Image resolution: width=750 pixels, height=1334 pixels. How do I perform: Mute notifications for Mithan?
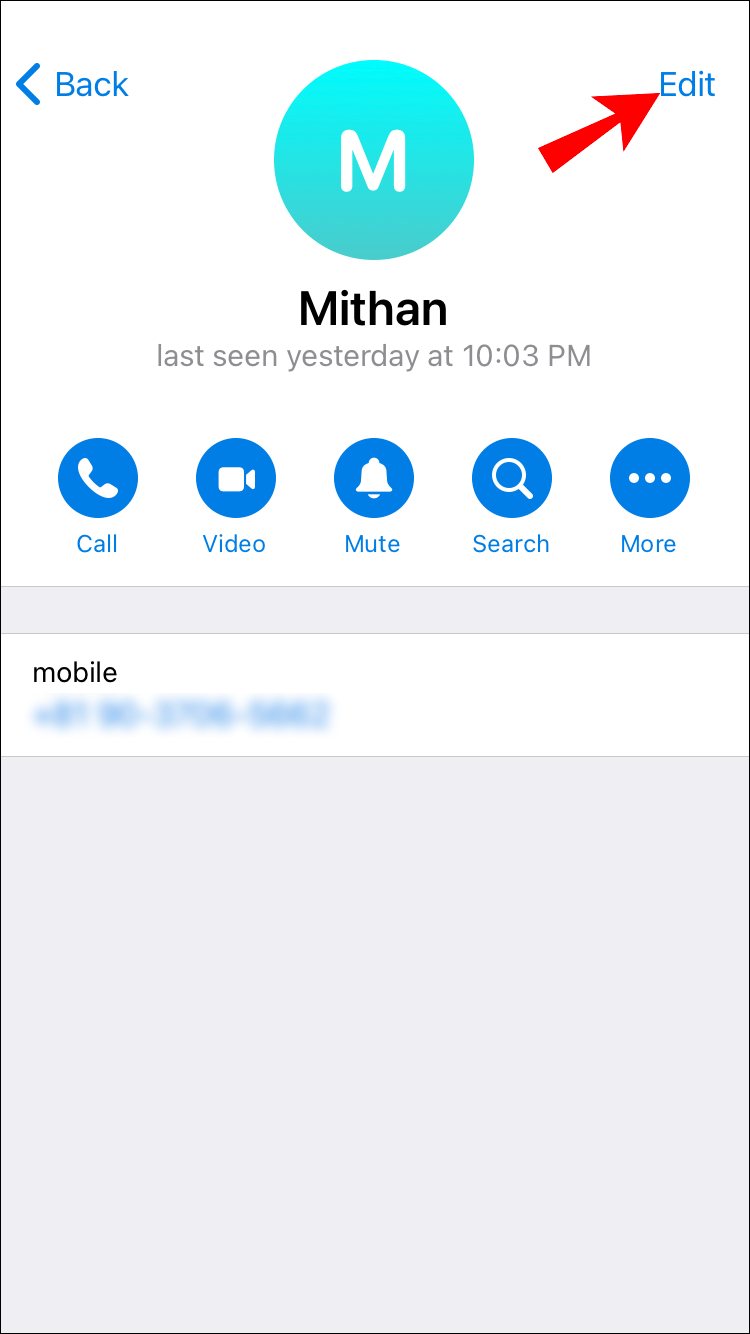tap(373, 479)
